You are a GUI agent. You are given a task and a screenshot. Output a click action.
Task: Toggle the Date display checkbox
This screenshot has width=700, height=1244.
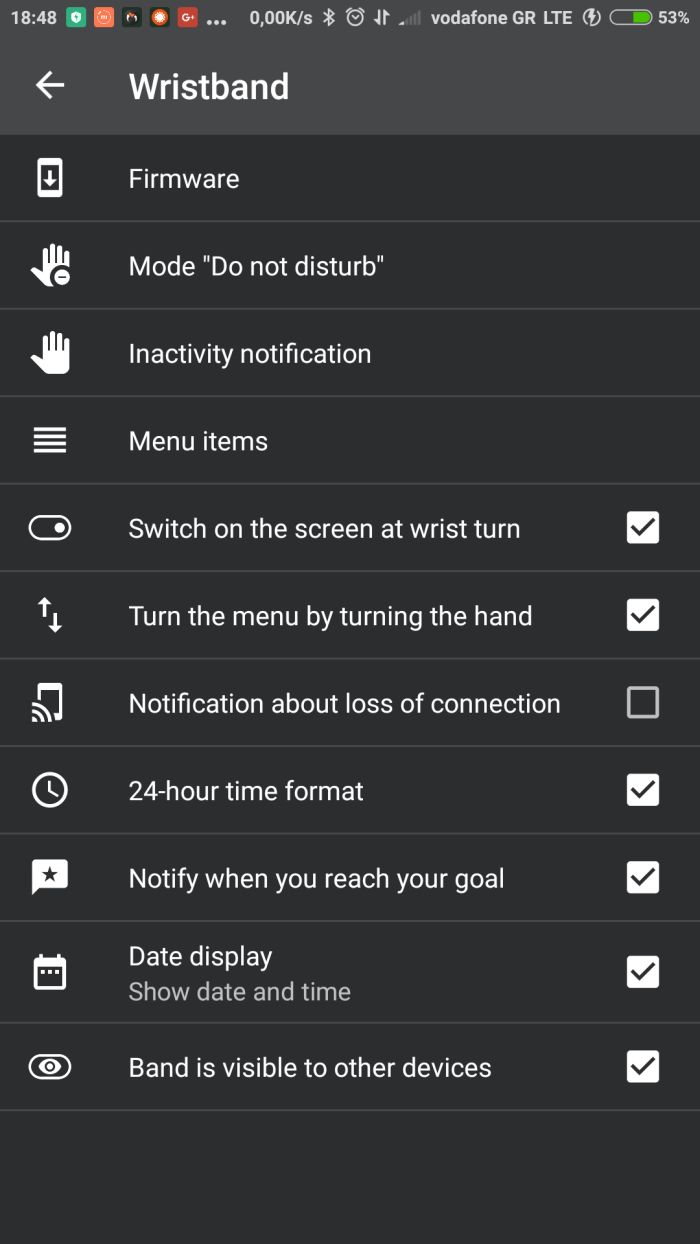coord(642,972)
